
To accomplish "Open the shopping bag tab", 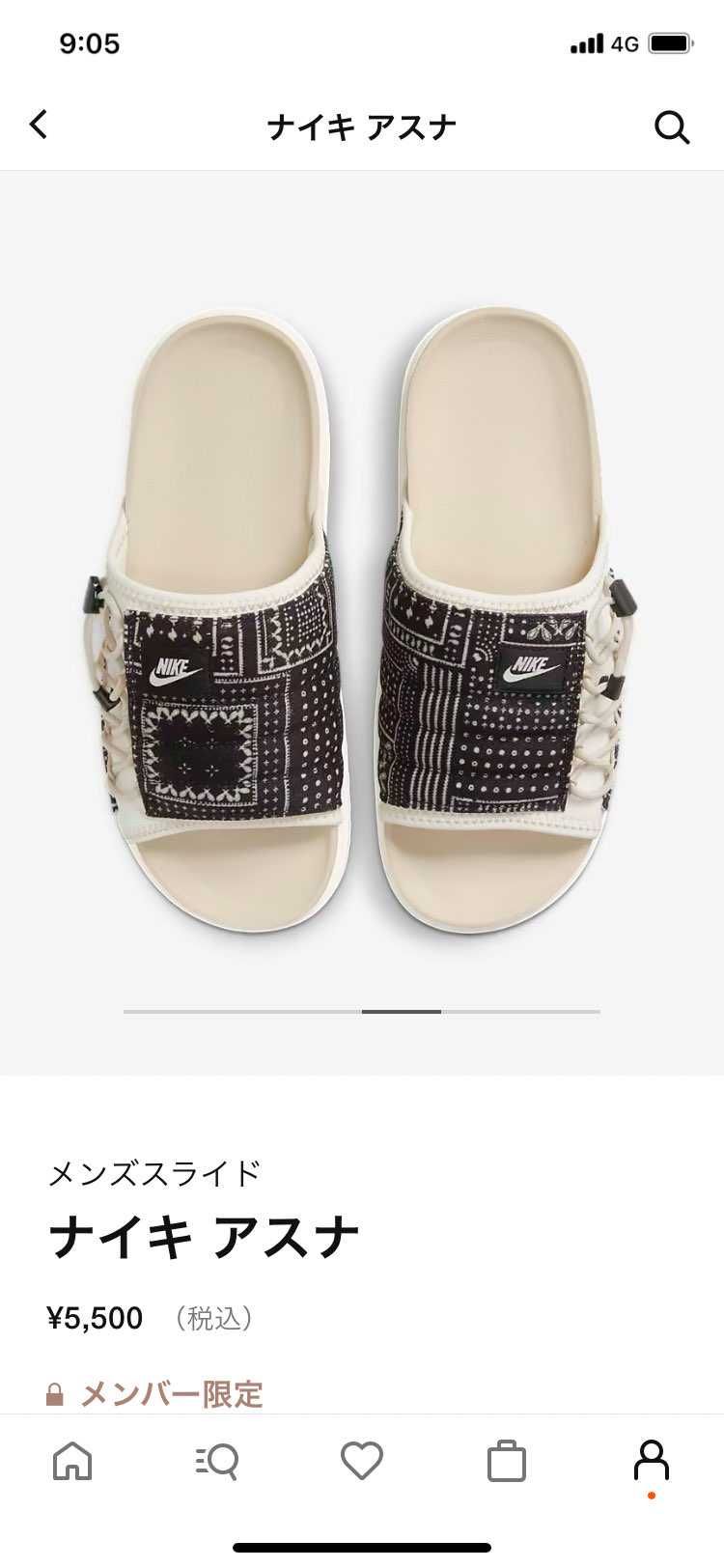I will 507,1462.
